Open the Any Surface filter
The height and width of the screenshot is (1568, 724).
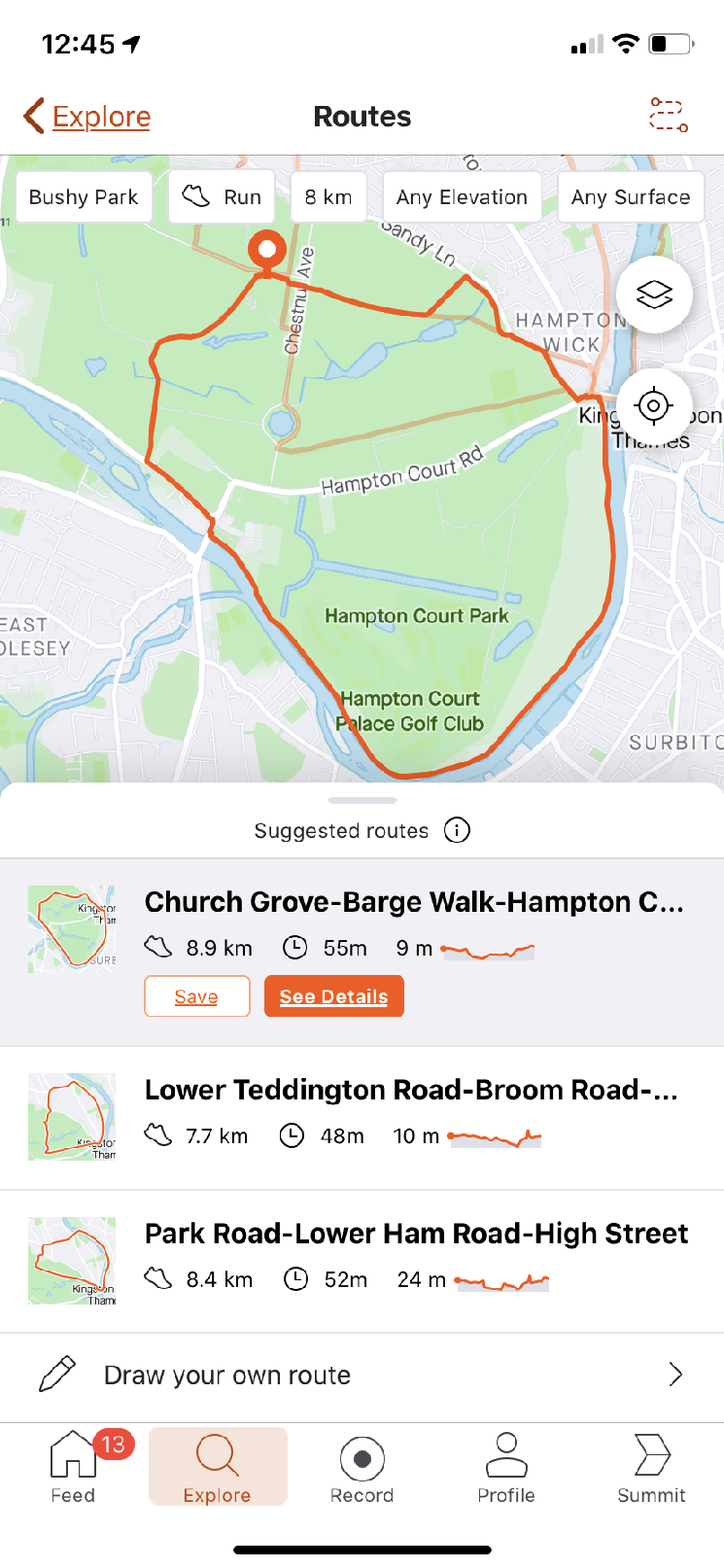point(630,197)
